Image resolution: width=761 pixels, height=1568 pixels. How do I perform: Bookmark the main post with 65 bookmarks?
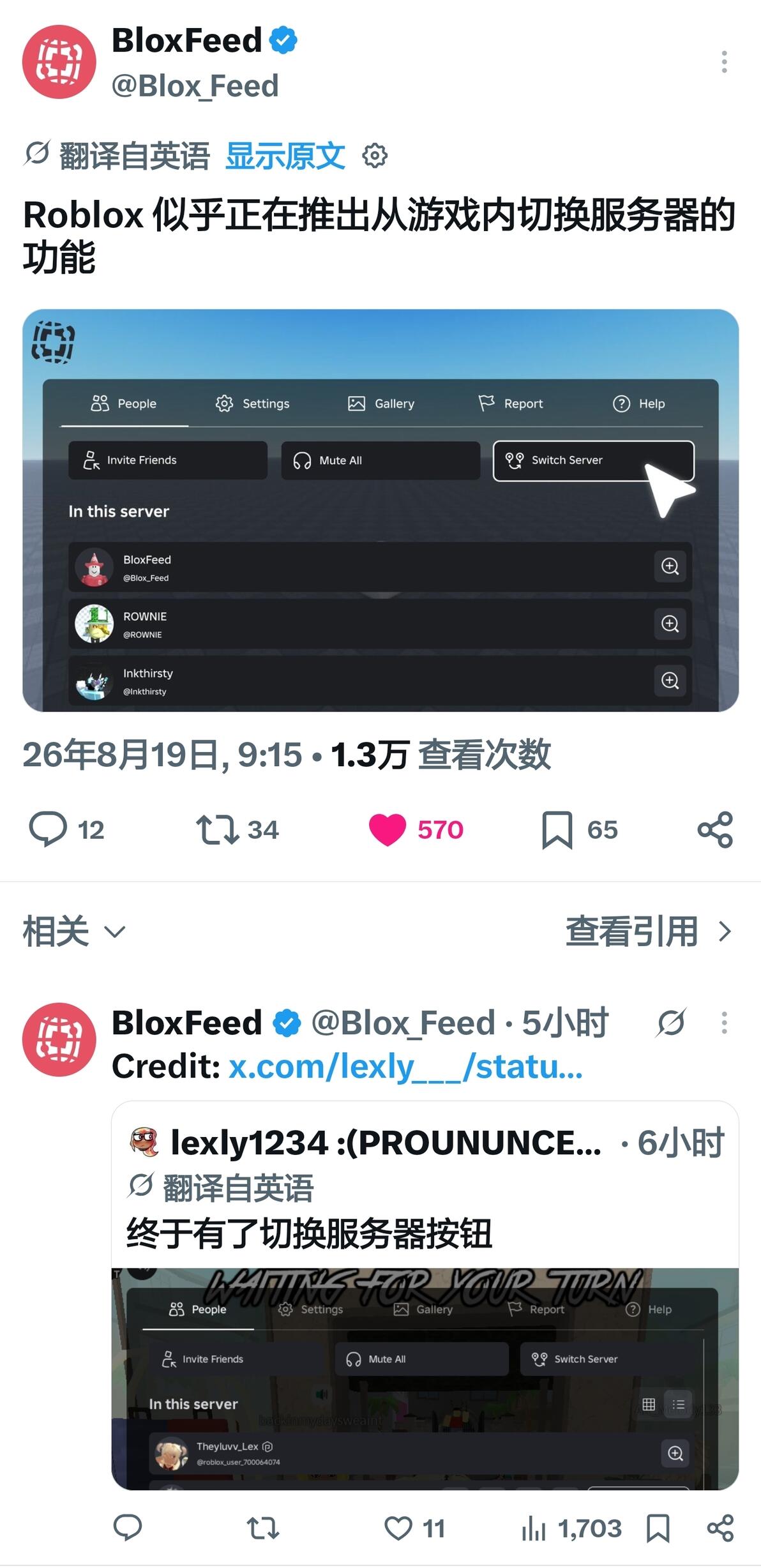[x=580, y=829]
